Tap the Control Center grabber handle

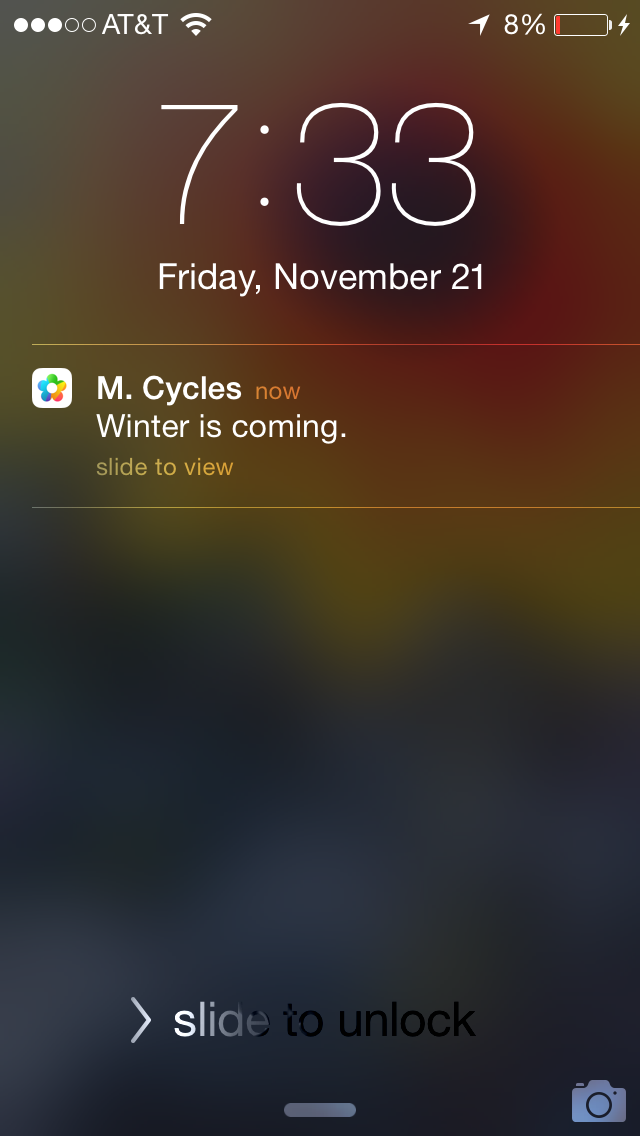click(320, 1109)
